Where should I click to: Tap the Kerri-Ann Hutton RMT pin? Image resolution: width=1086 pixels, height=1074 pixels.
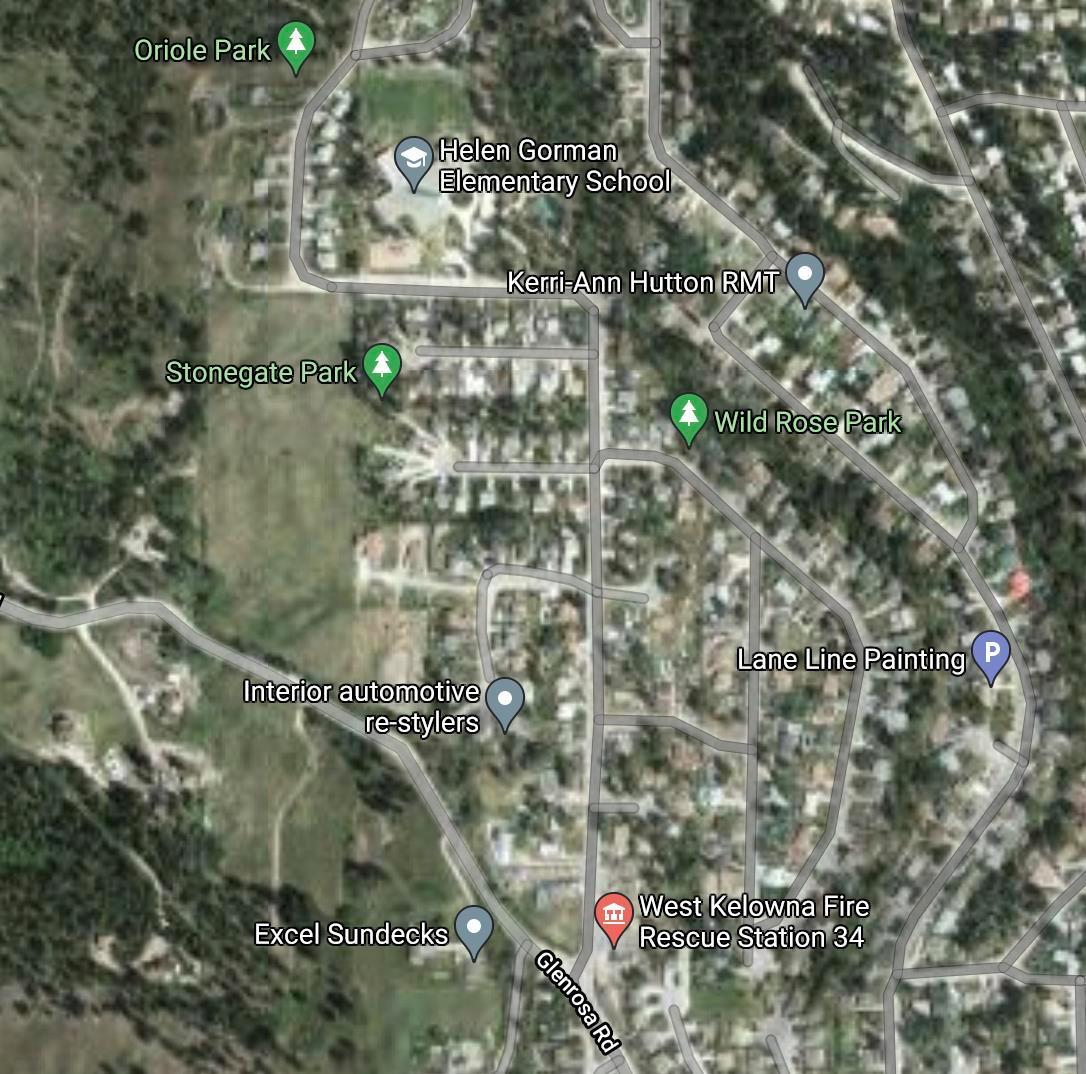[x=805, y=276]
